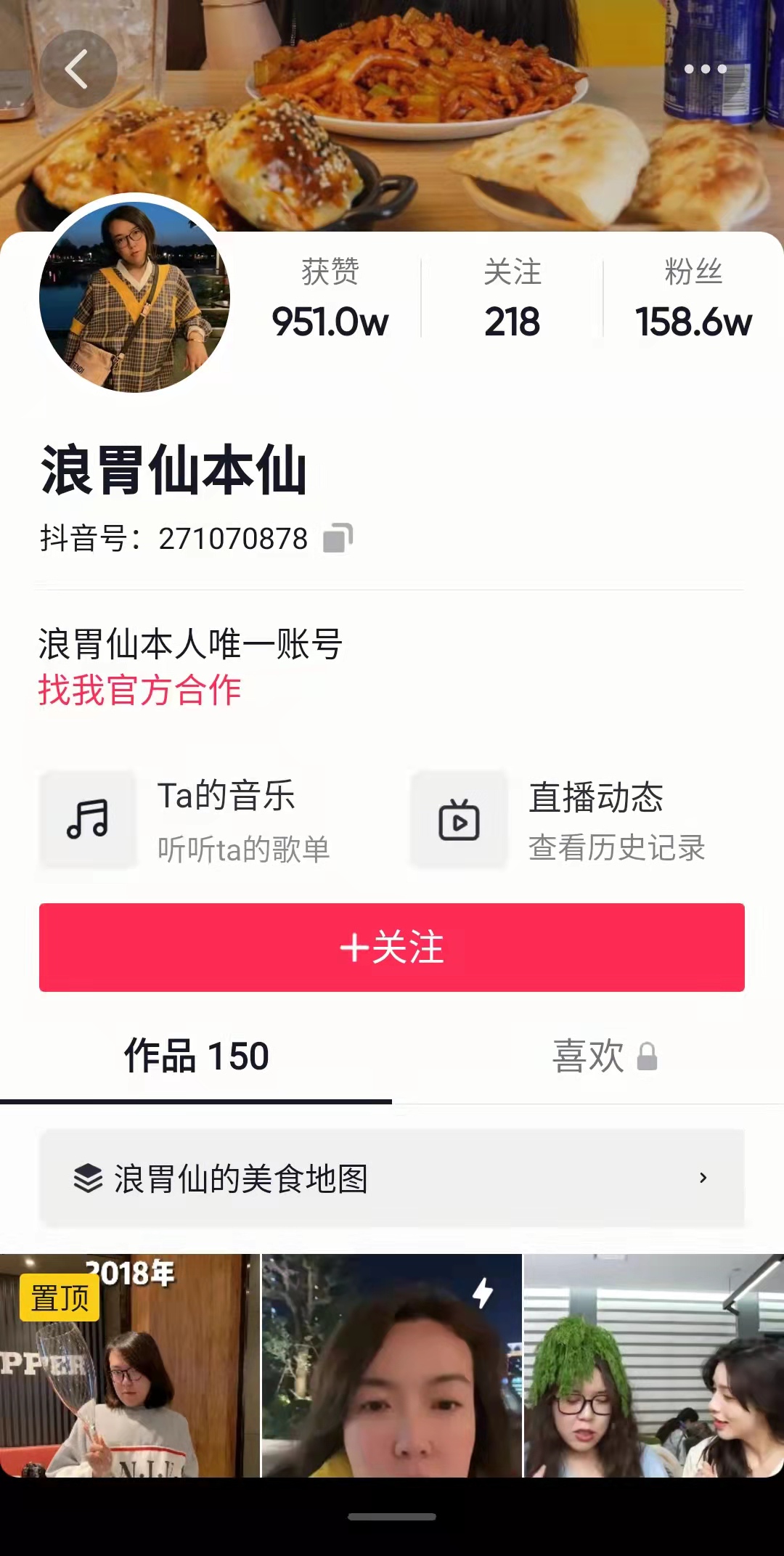784x1556 pixels.
Task: Open the 找我官方合作 link
Action: point(140,690)
